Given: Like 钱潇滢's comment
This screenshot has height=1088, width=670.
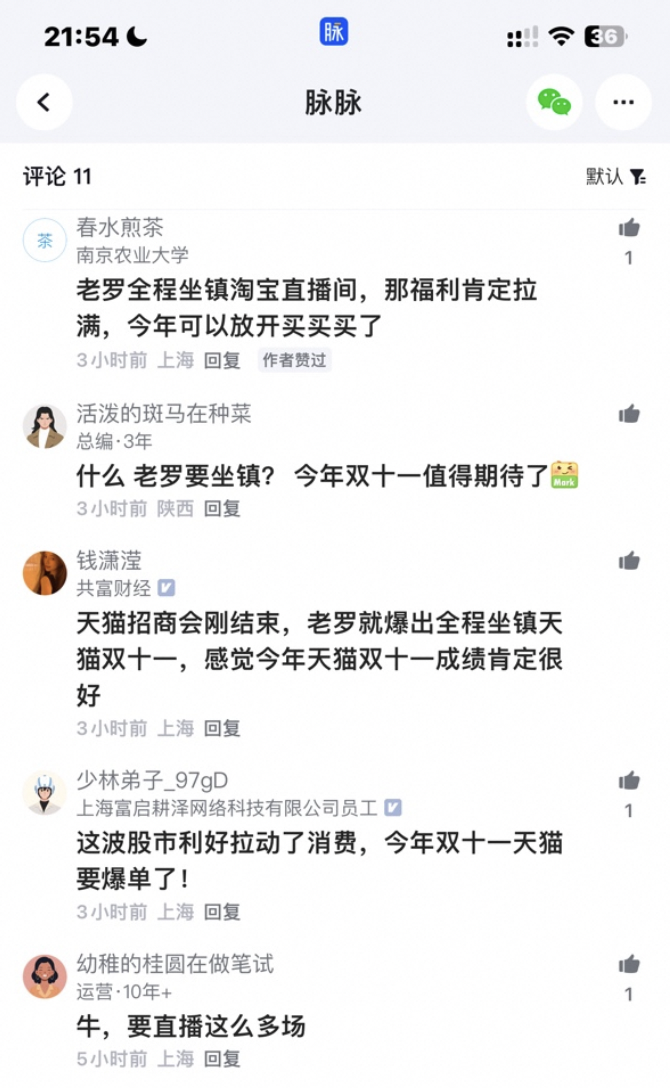Looking at the screenshot, I should pyautogui.click(x=629, y=561).
